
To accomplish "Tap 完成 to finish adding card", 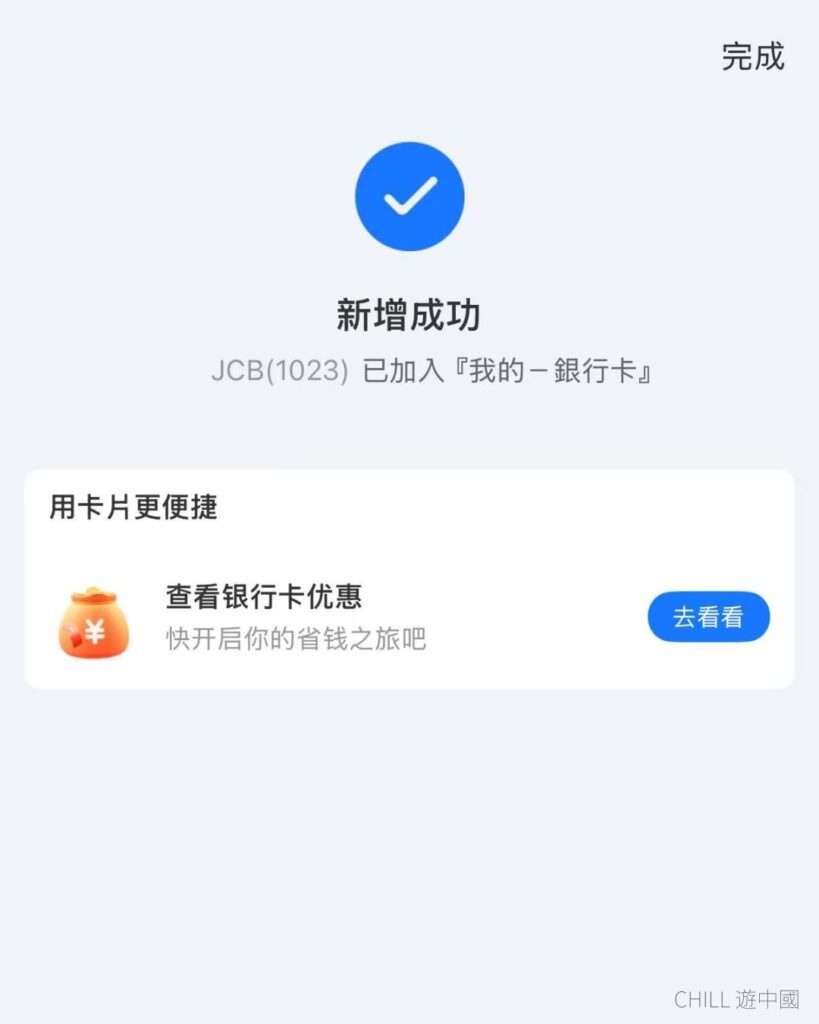I will pos(753,57).
